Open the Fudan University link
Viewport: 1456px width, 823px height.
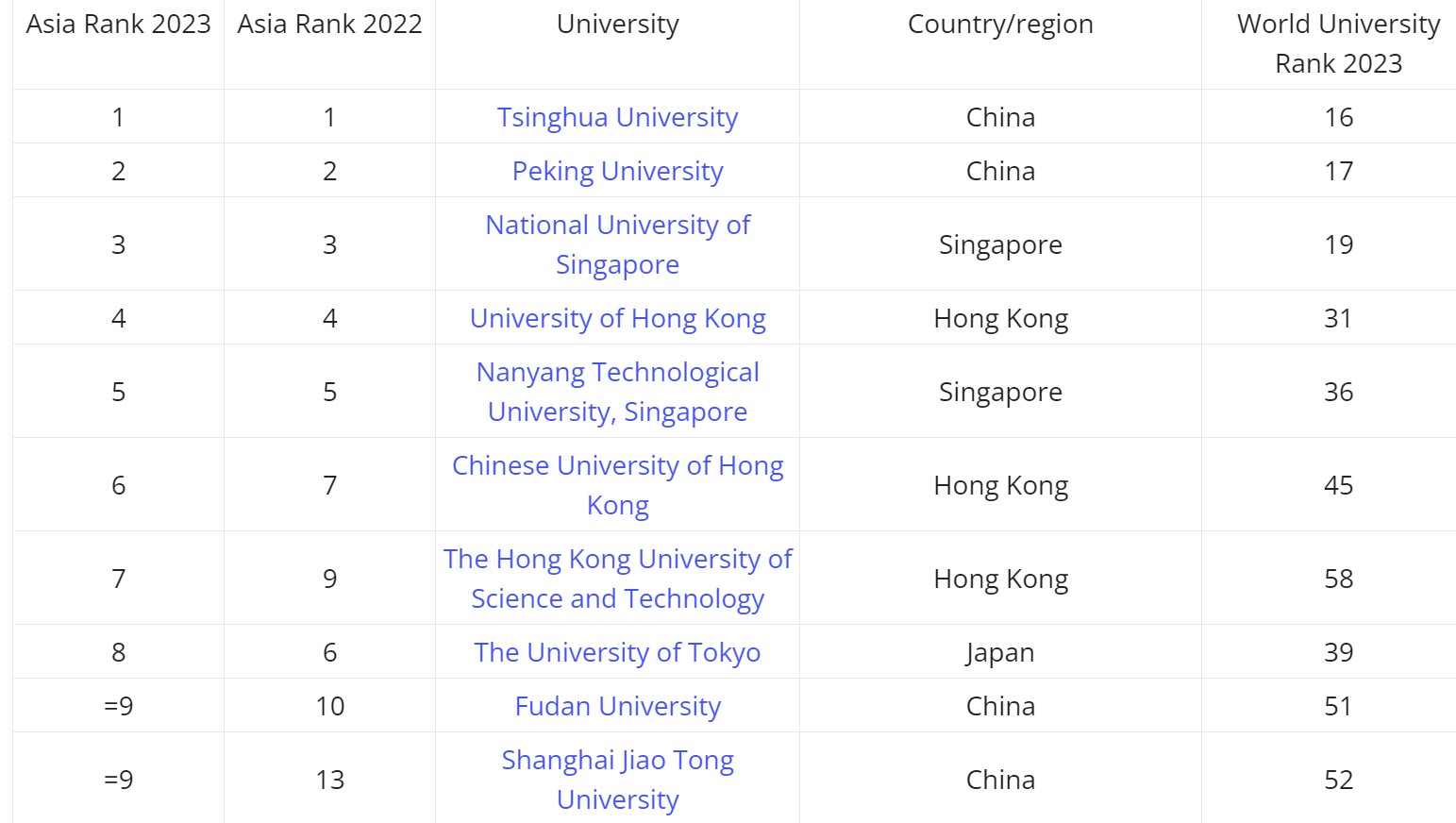[x=617, y=706]
